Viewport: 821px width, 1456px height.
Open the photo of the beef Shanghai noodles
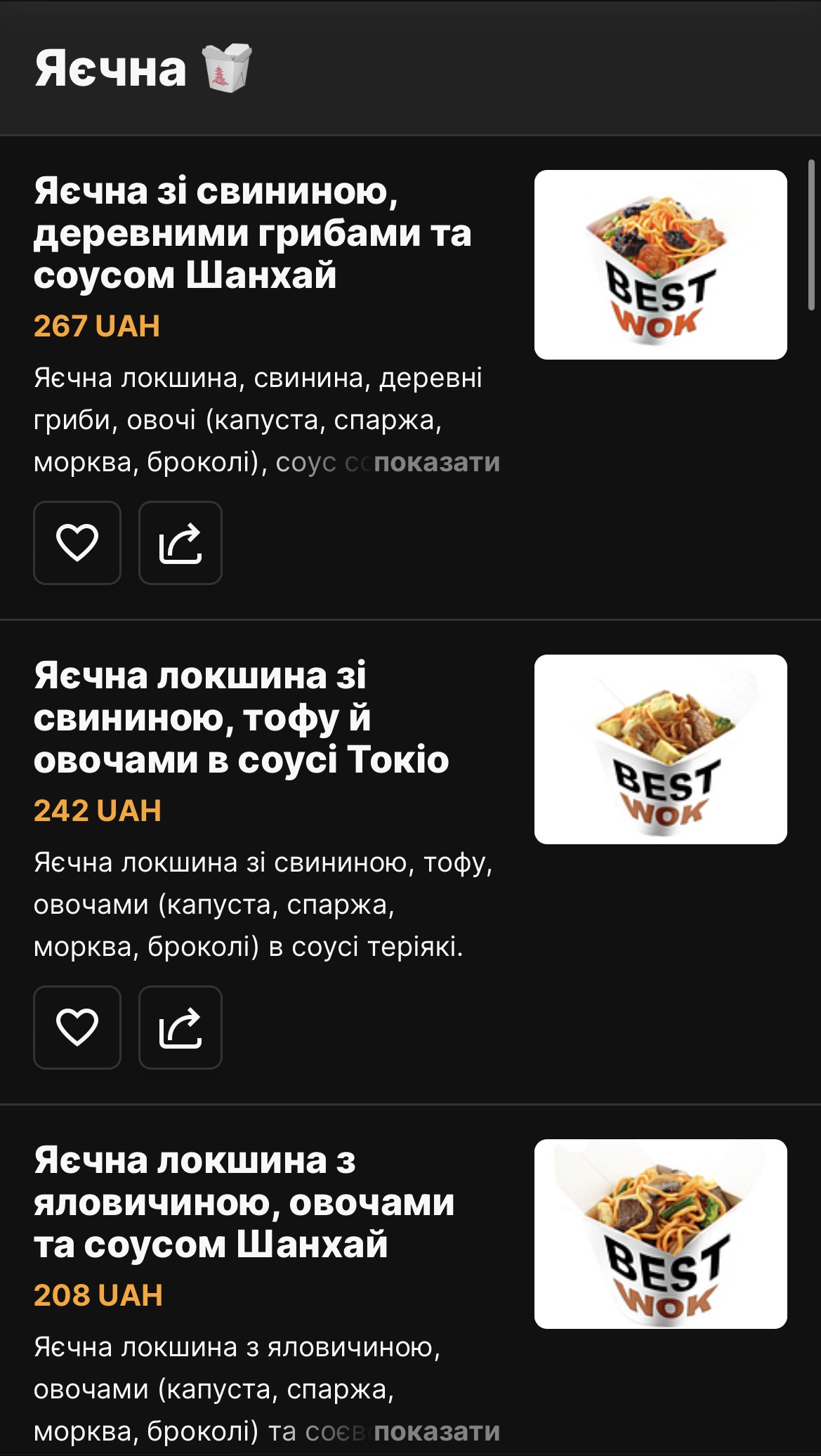click(660, 1234)
